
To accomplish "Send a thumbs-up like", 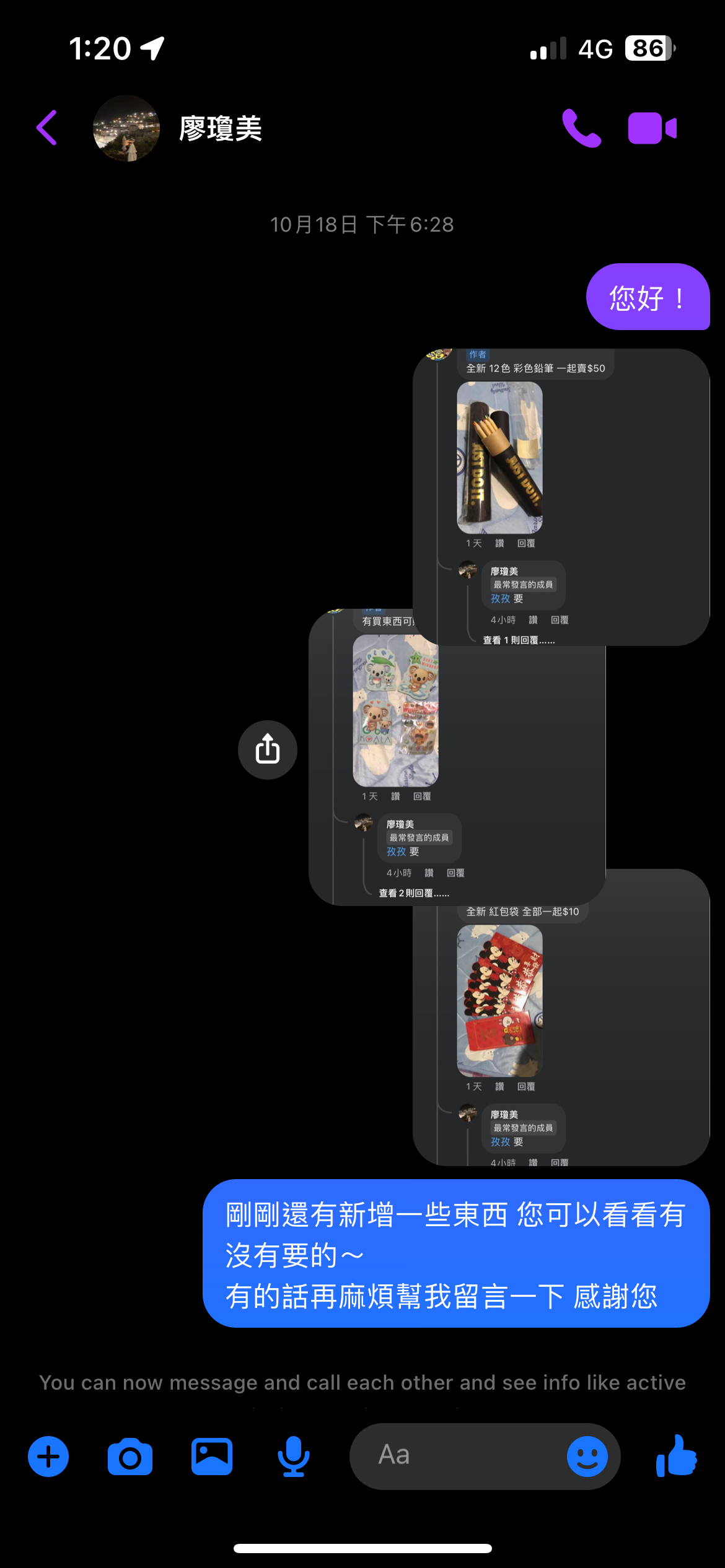I will [x=677, y=1456].
